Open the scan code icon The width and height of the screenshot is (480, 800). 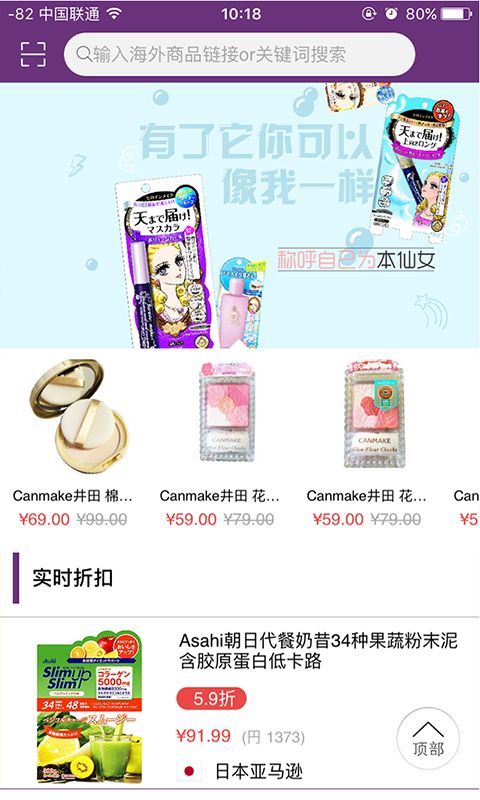pyautogui.click(x=33, y=54)
